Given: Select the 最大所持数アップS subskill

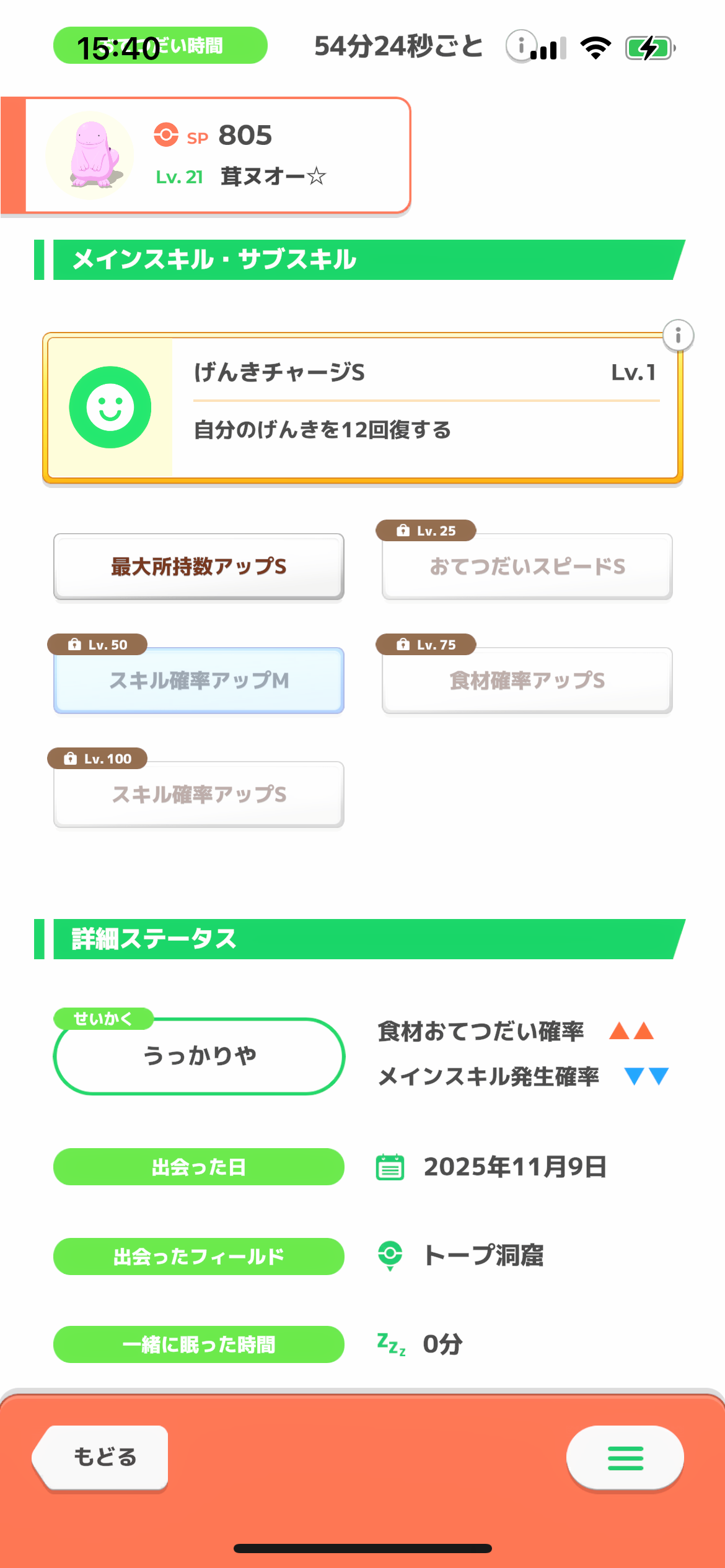Looking at the screenshot, I should (198, 565).
